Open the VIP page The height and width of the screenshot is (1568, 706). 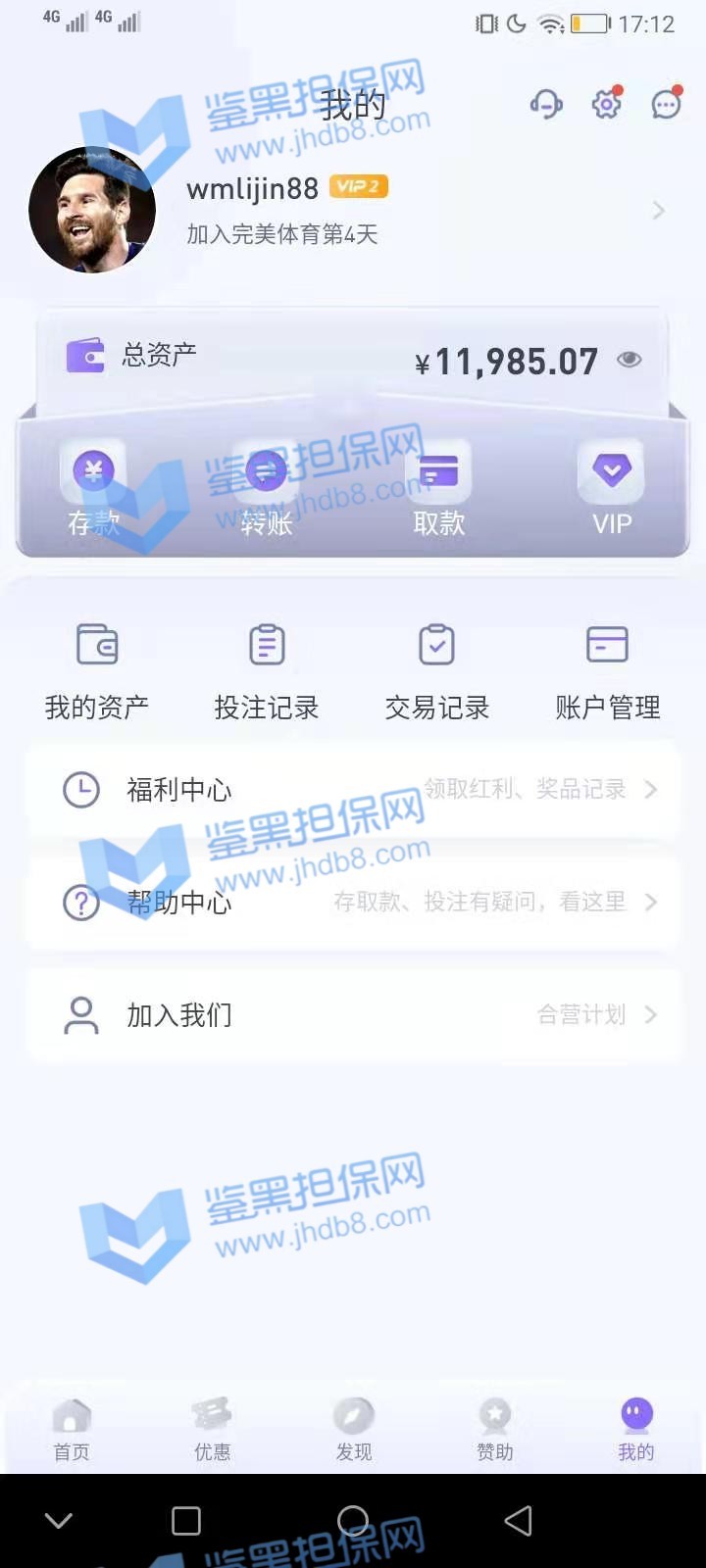(x=611, y=488)
